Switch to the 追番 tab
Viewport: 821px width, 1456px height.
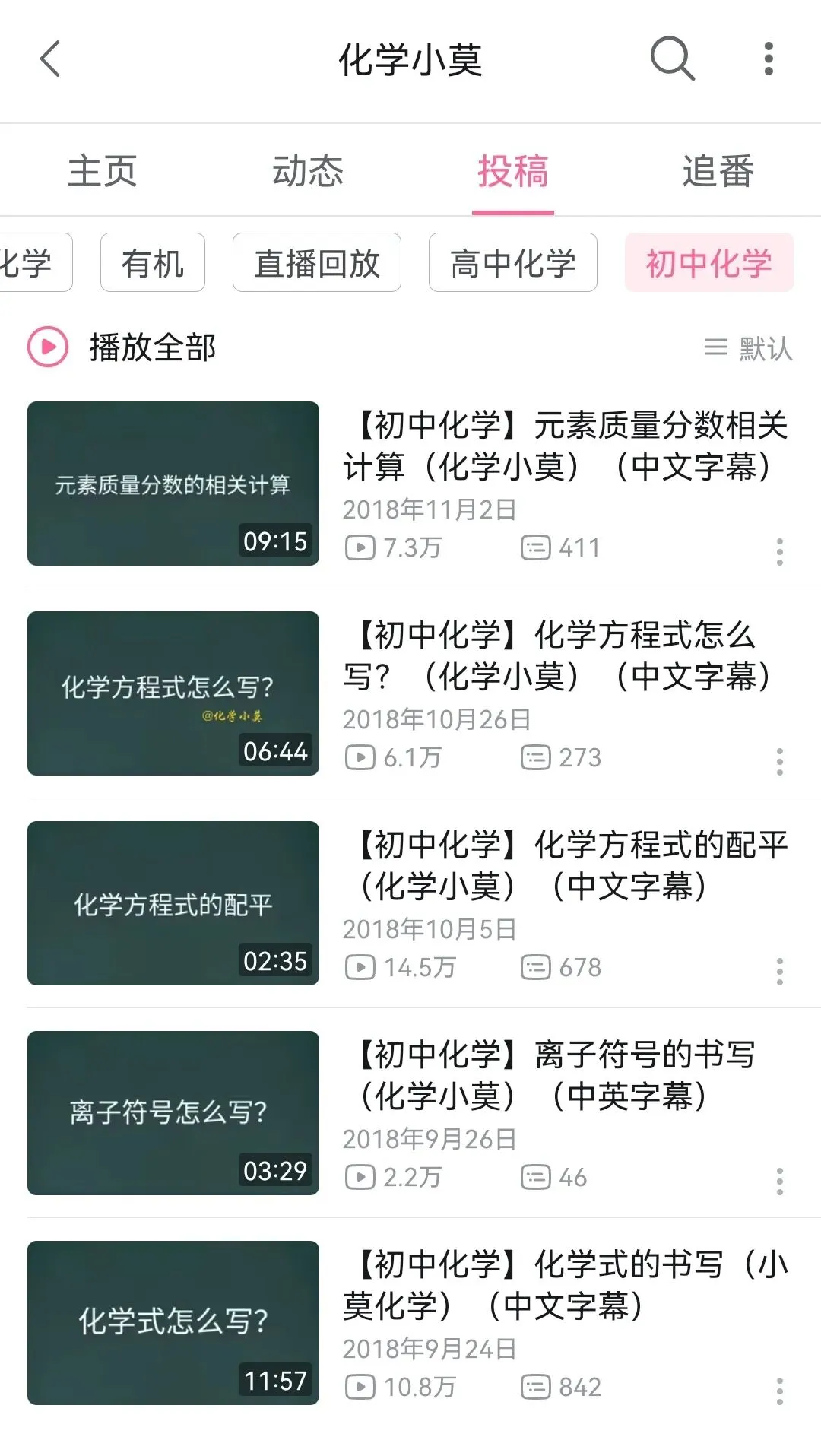718,171
